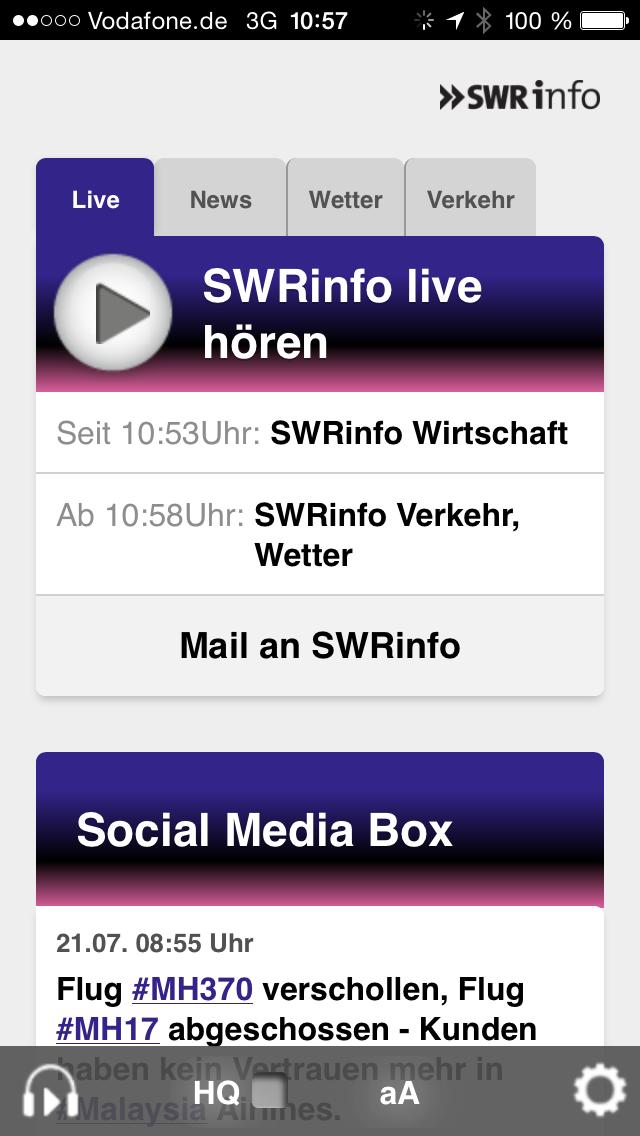Open the #MH370 hashtag link
Image resolution: width=640 pixels, height=1136 pixels.
click(192, 990)
